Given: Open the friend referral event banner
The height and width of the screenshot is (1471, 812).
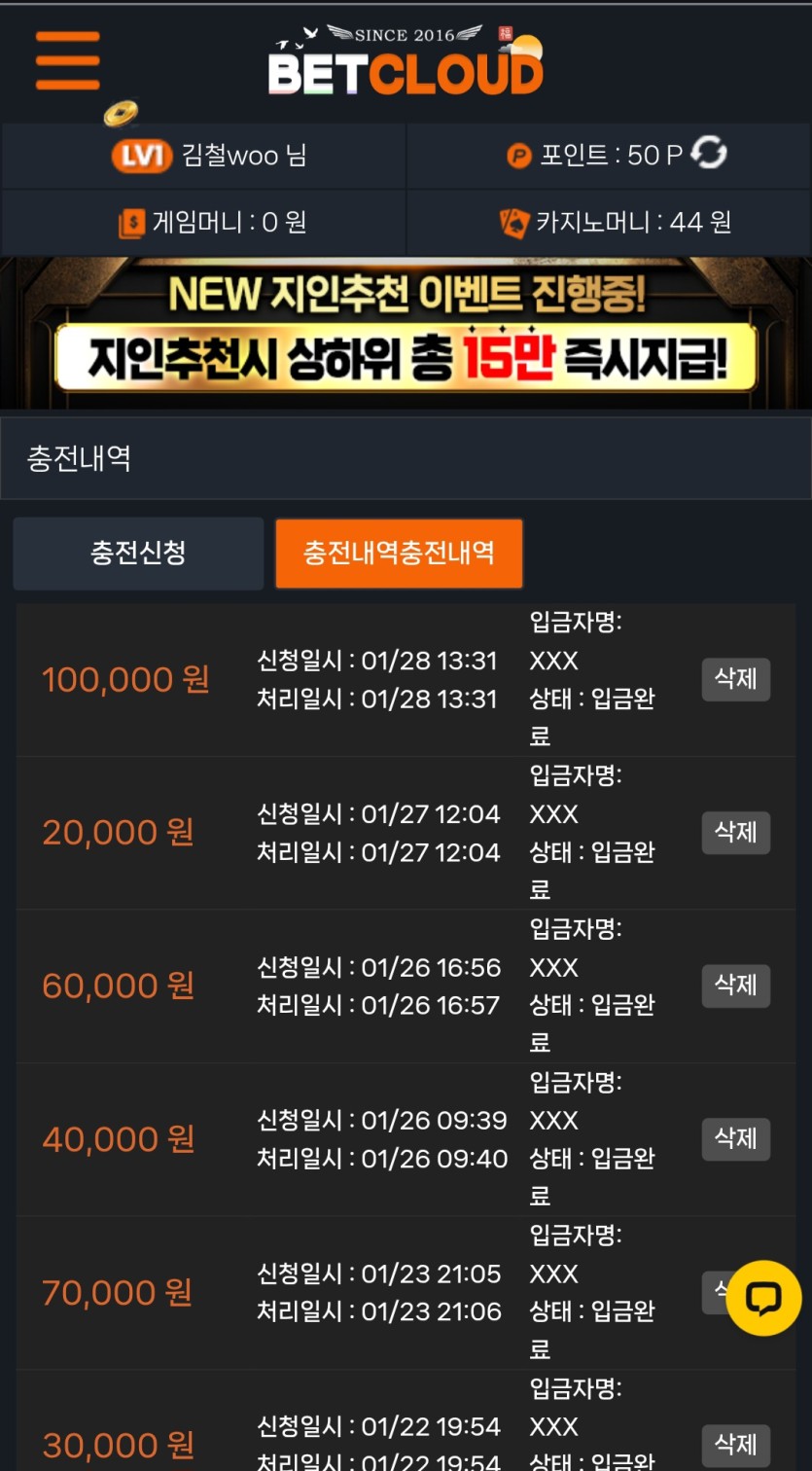Looking at the screenshot, I should click(x=406, y=334).
